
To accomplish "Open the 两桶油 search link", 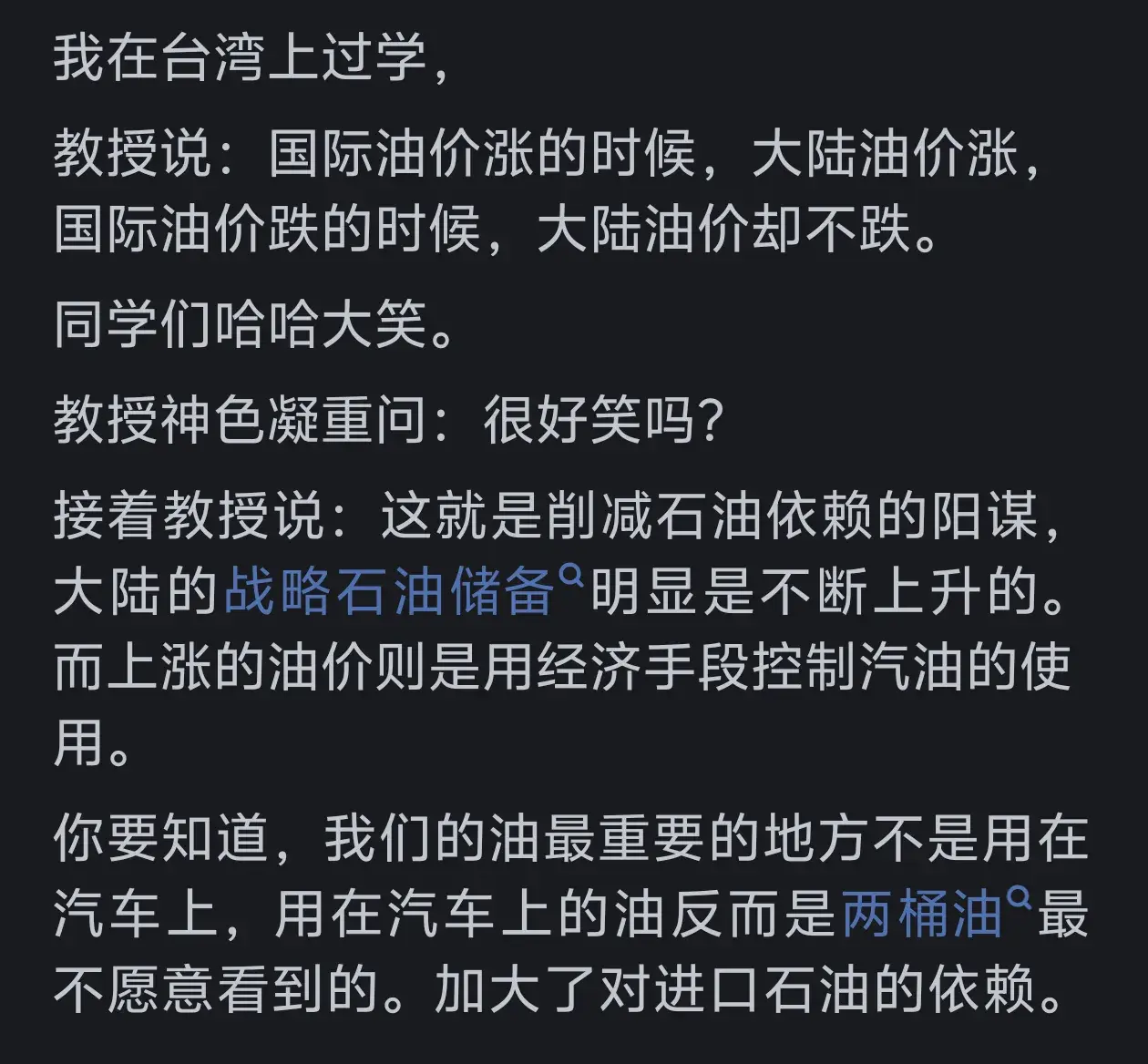I will [922, 914].
